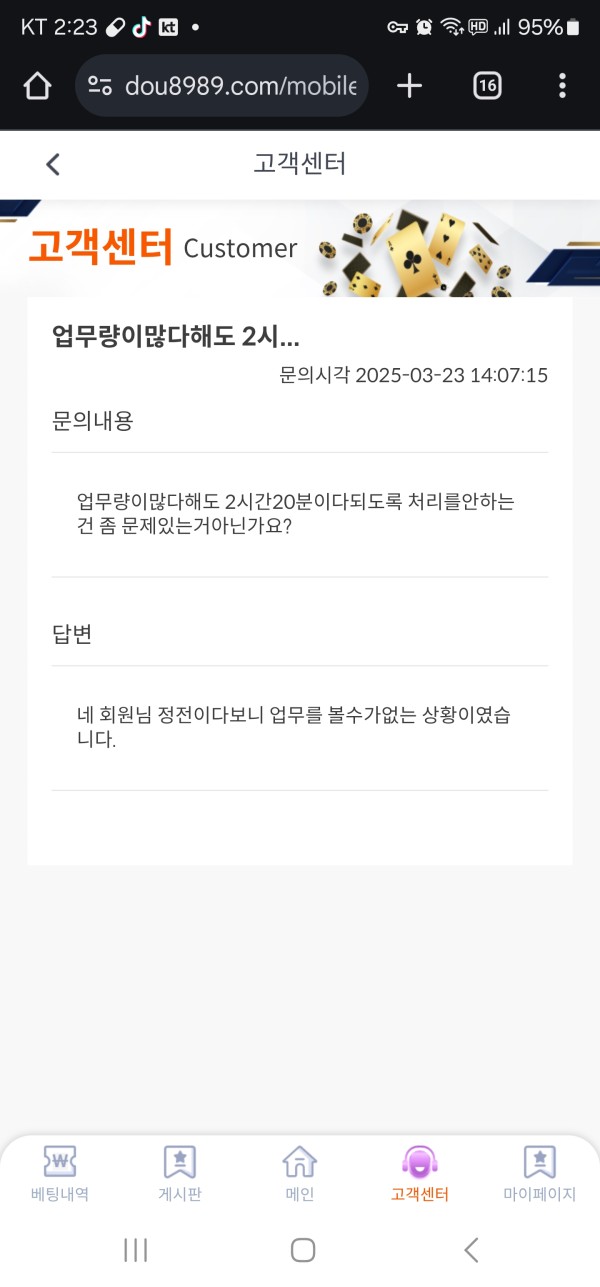View the 16 open tabs

(487, 86)
